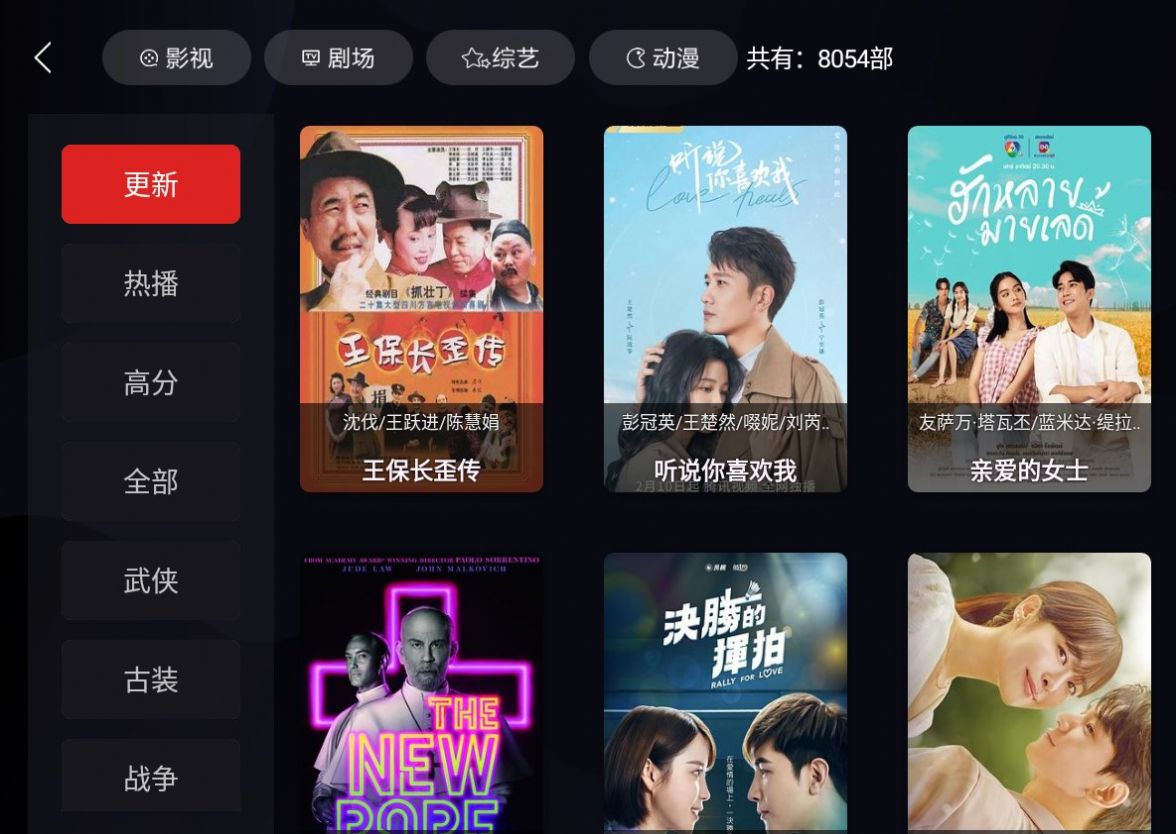The height and width of the screenshot is (834, 1176).
Task: Filter by 高分
Action: pos(151,382)
